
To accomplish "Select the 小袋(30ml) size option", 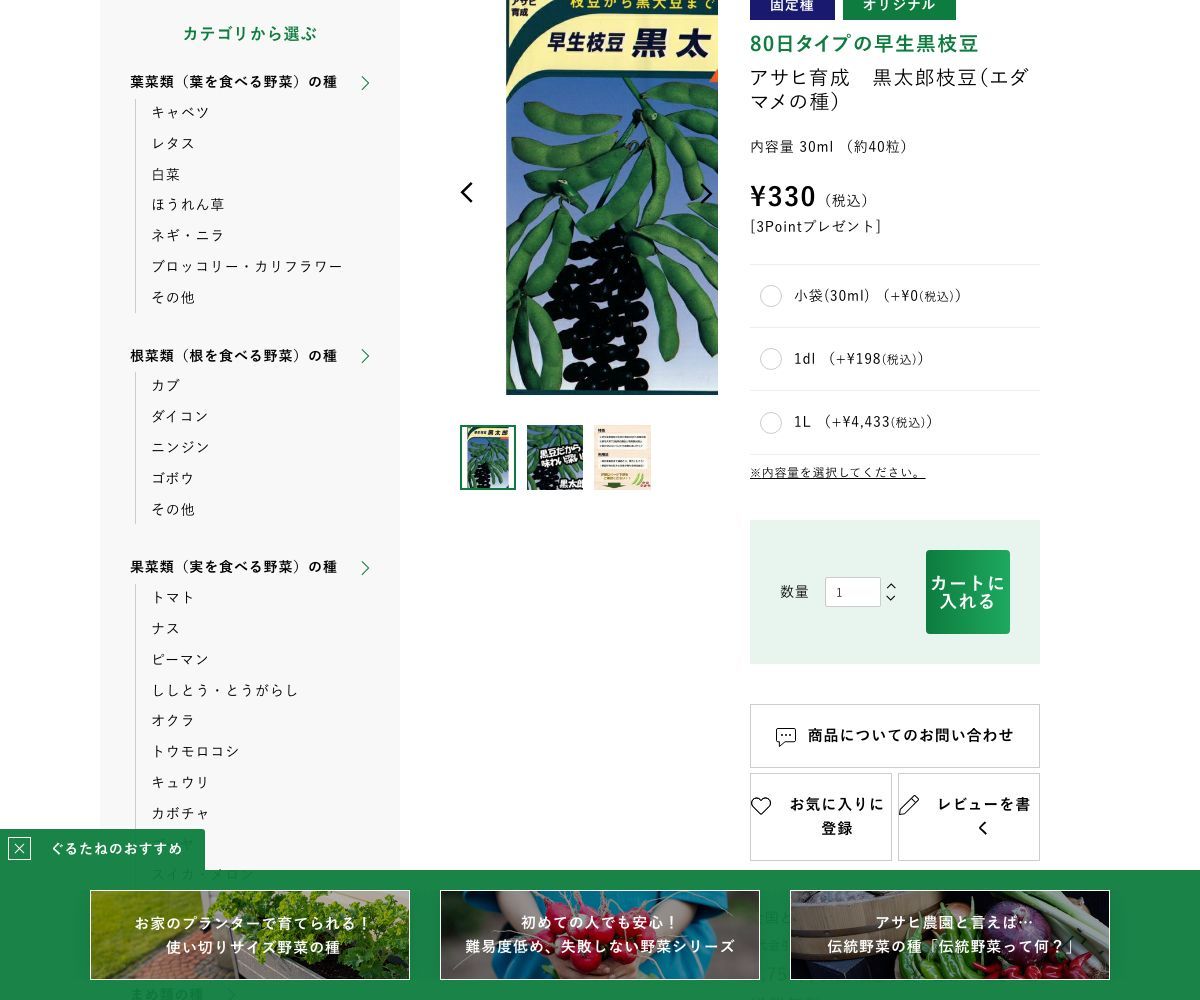I will click(771, 296).
